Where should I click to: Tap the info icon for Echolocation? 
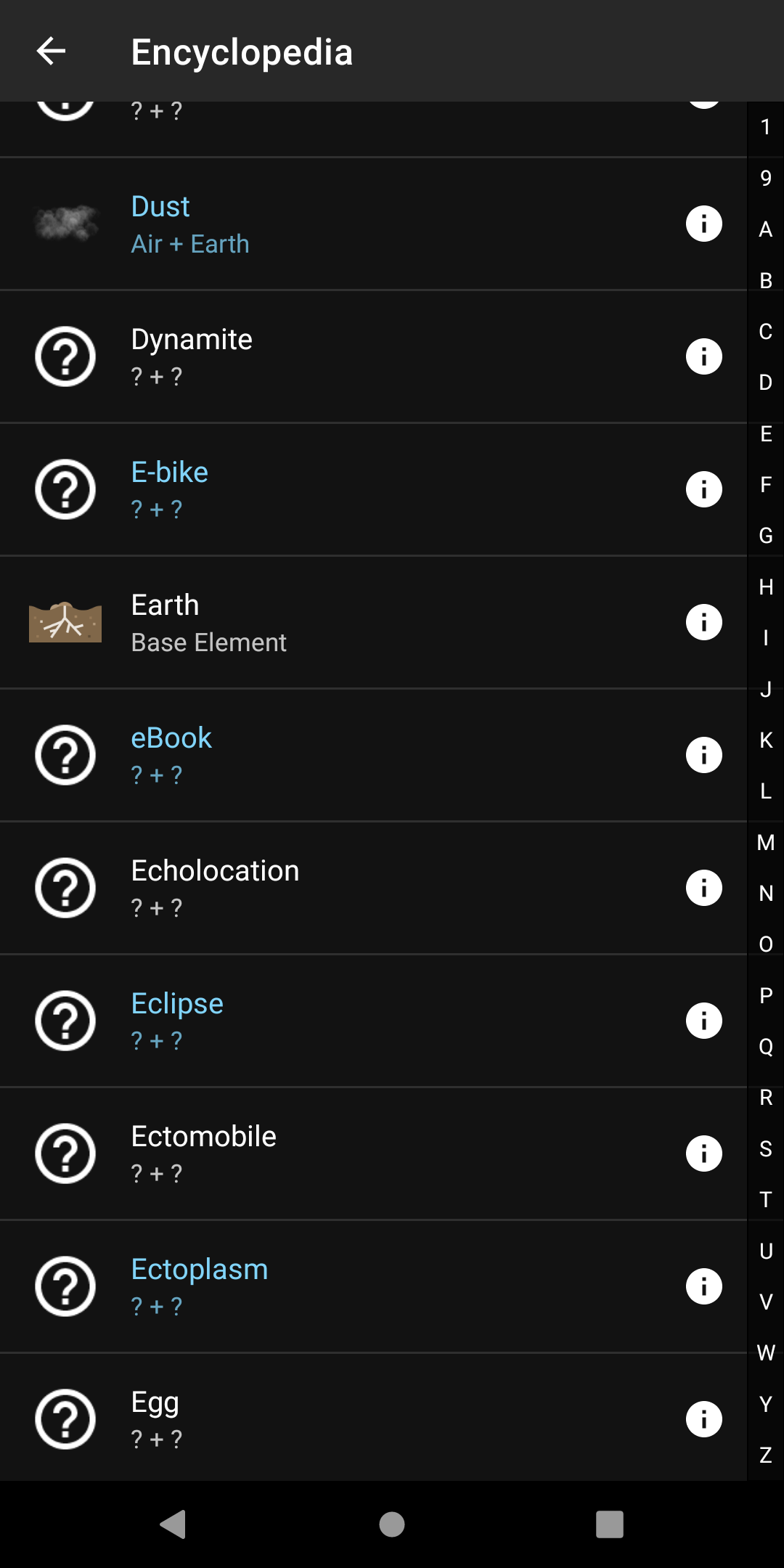tap(704, 888)
